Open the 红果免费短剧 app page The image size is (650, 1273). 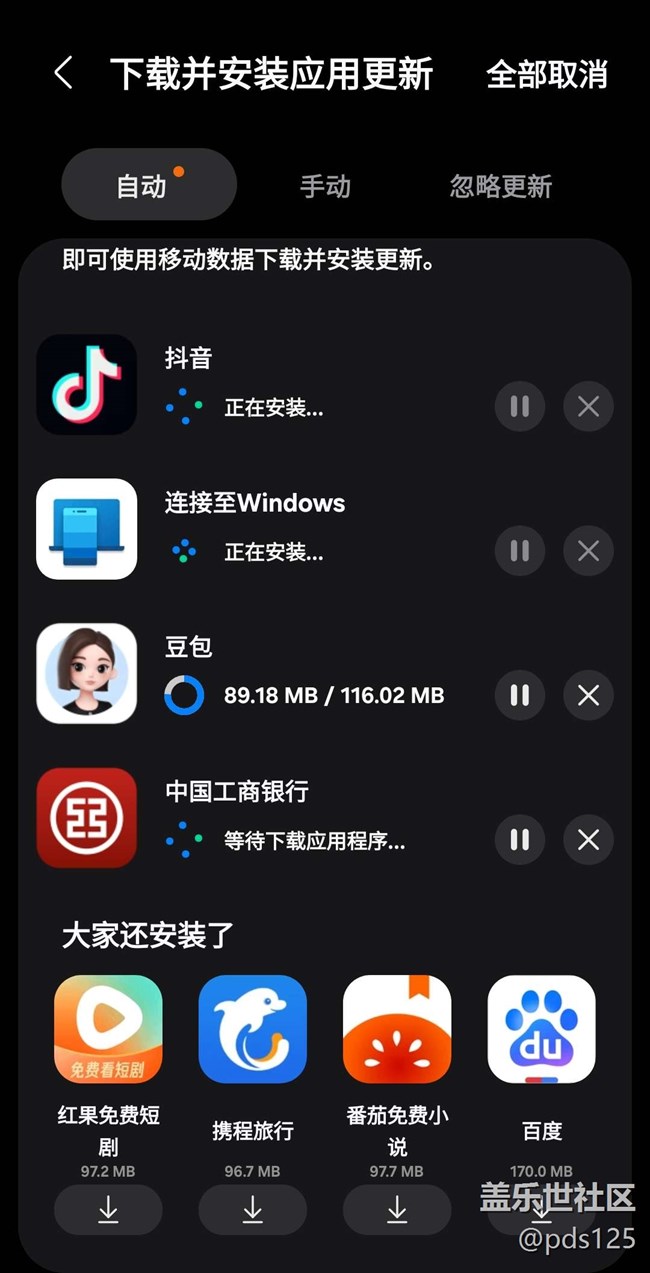tap(108, 1029)
